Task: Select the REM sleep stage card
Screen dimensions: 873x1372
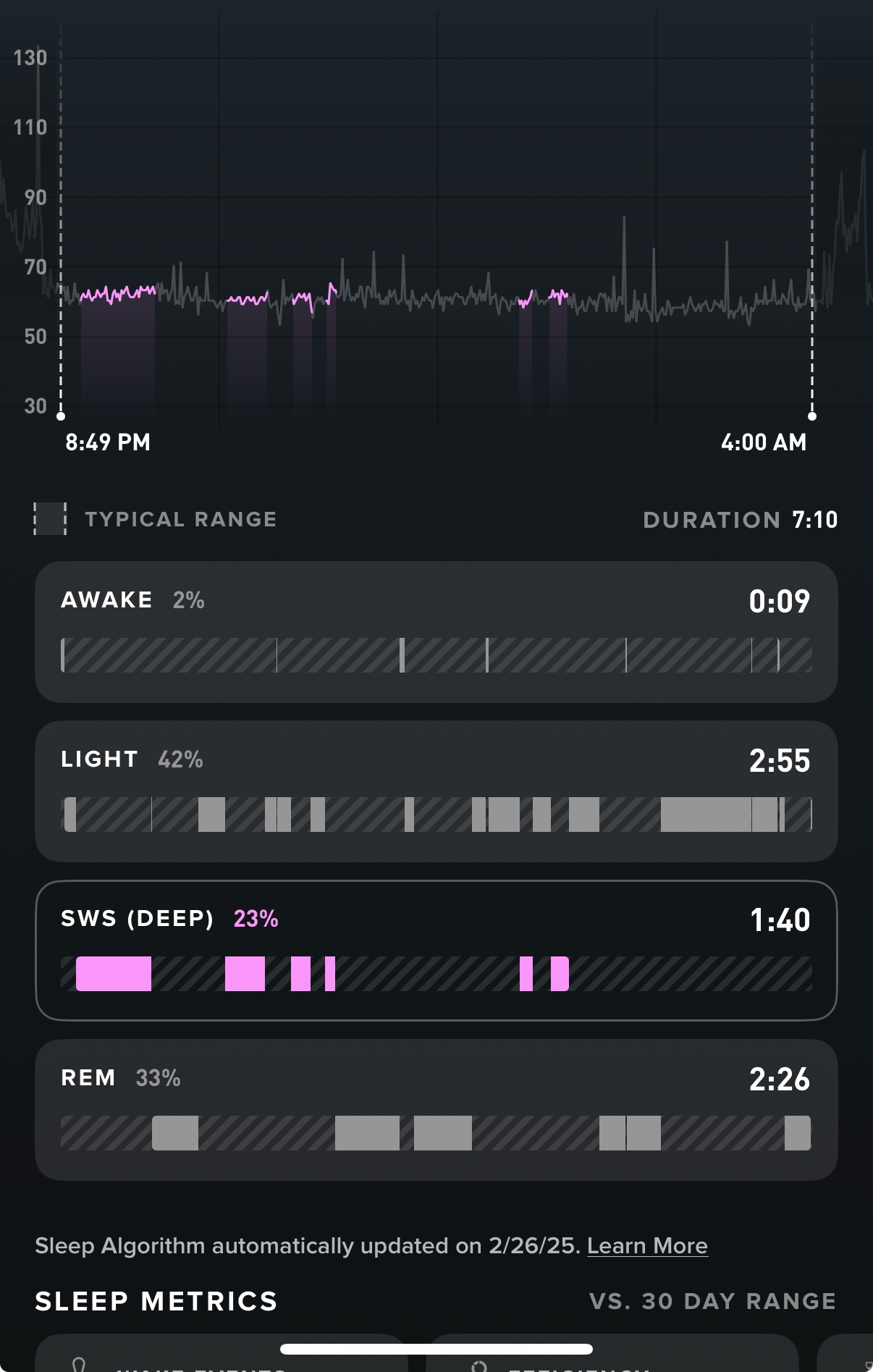Action: click(x=436, y=1109)
